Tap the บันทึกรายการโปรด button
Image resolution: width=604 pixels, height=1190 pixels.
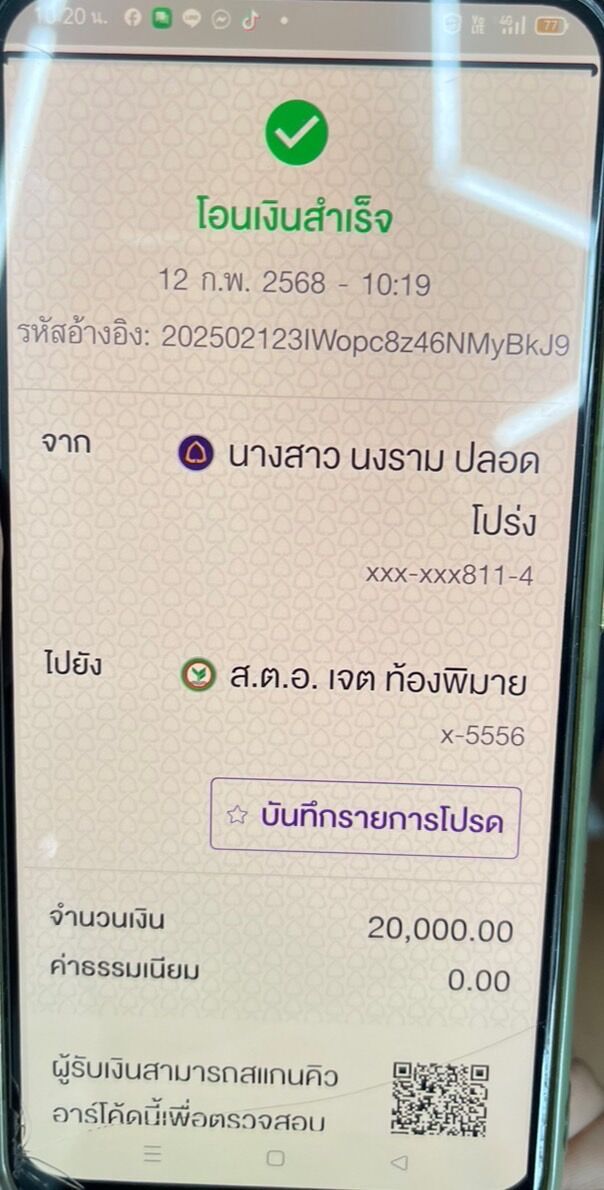coord(366,818)
